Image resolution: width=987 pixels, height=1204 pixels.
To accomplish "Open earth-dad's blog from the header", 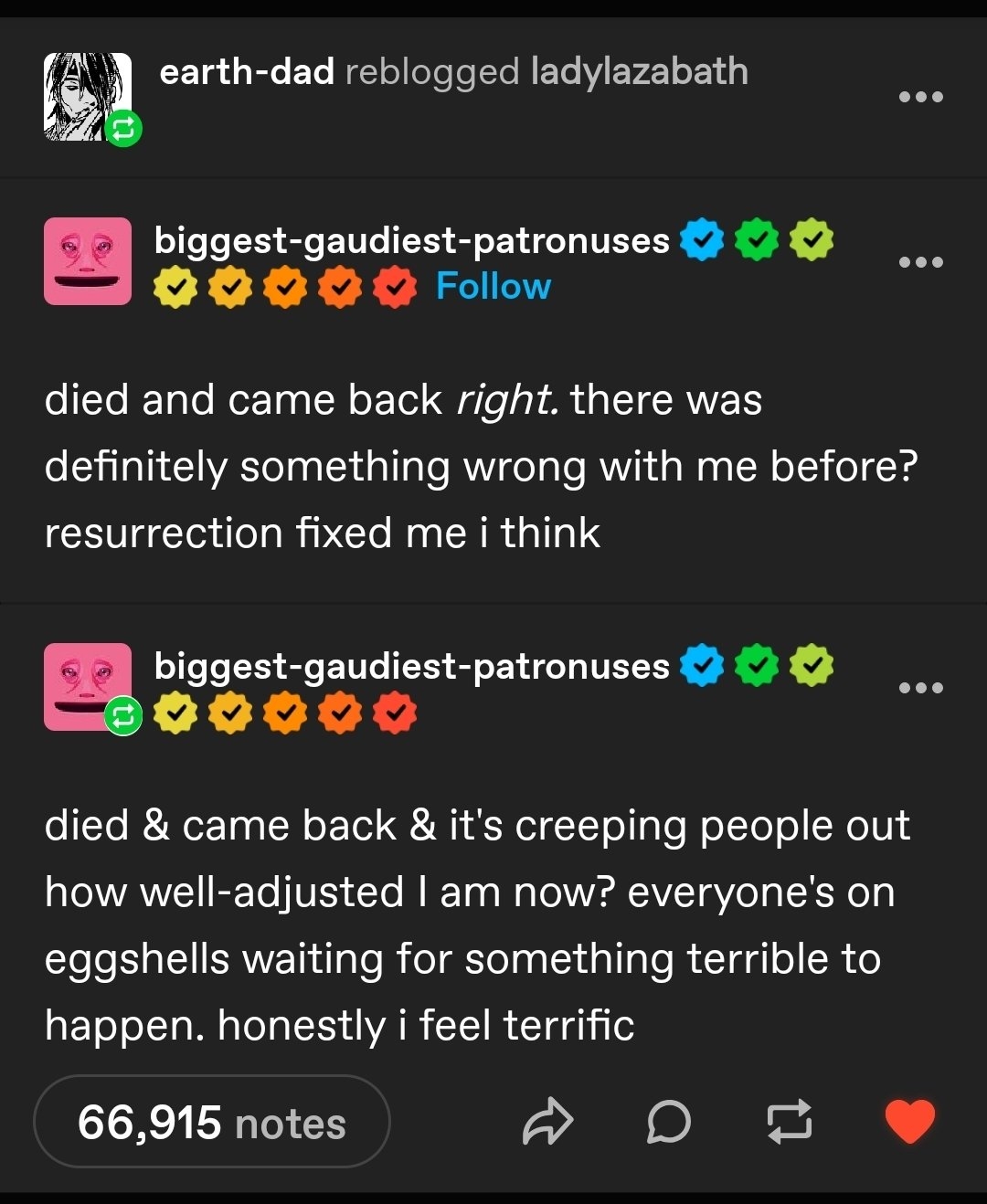I will click(247, 71).
